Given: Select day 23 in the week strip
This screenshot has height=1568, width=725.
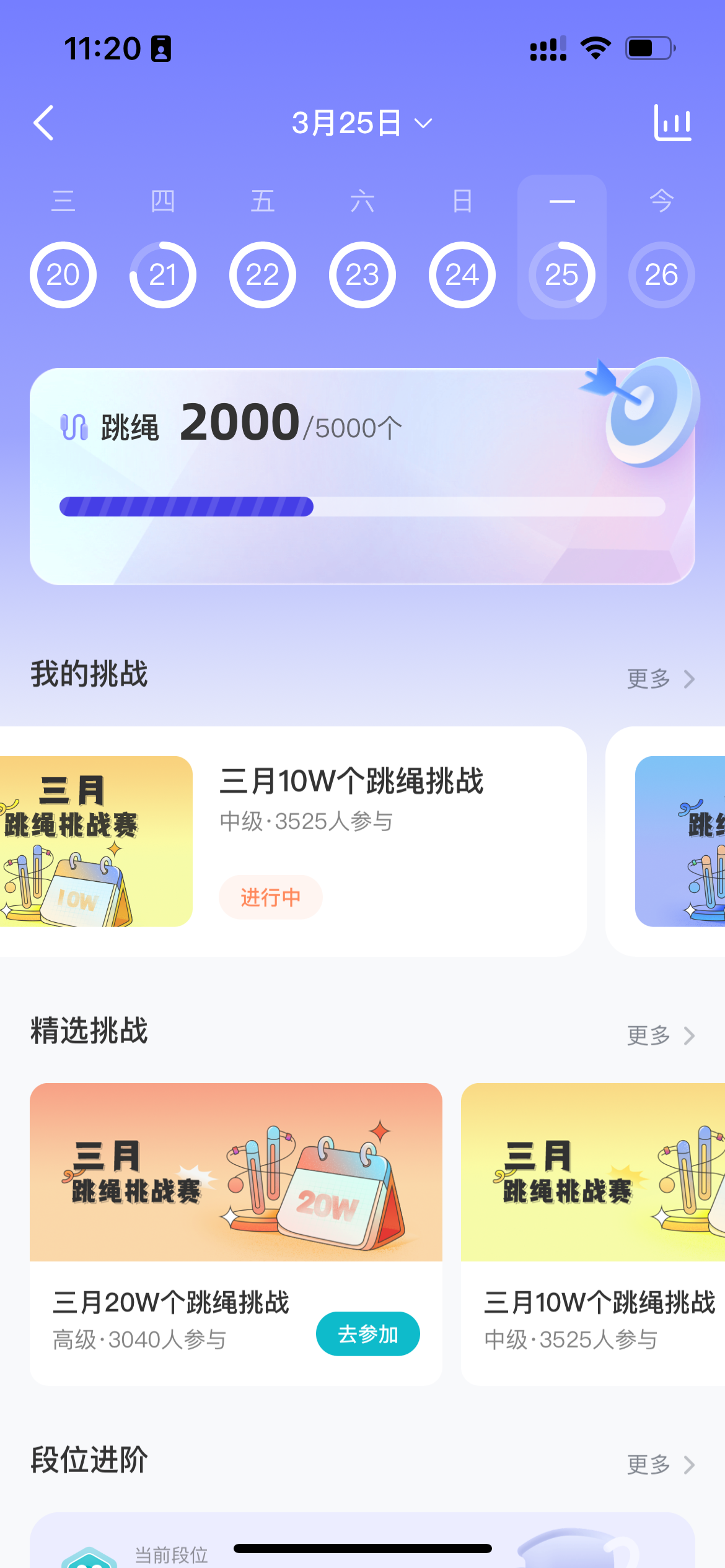Looking at the screenshot, I should [362, 274].
